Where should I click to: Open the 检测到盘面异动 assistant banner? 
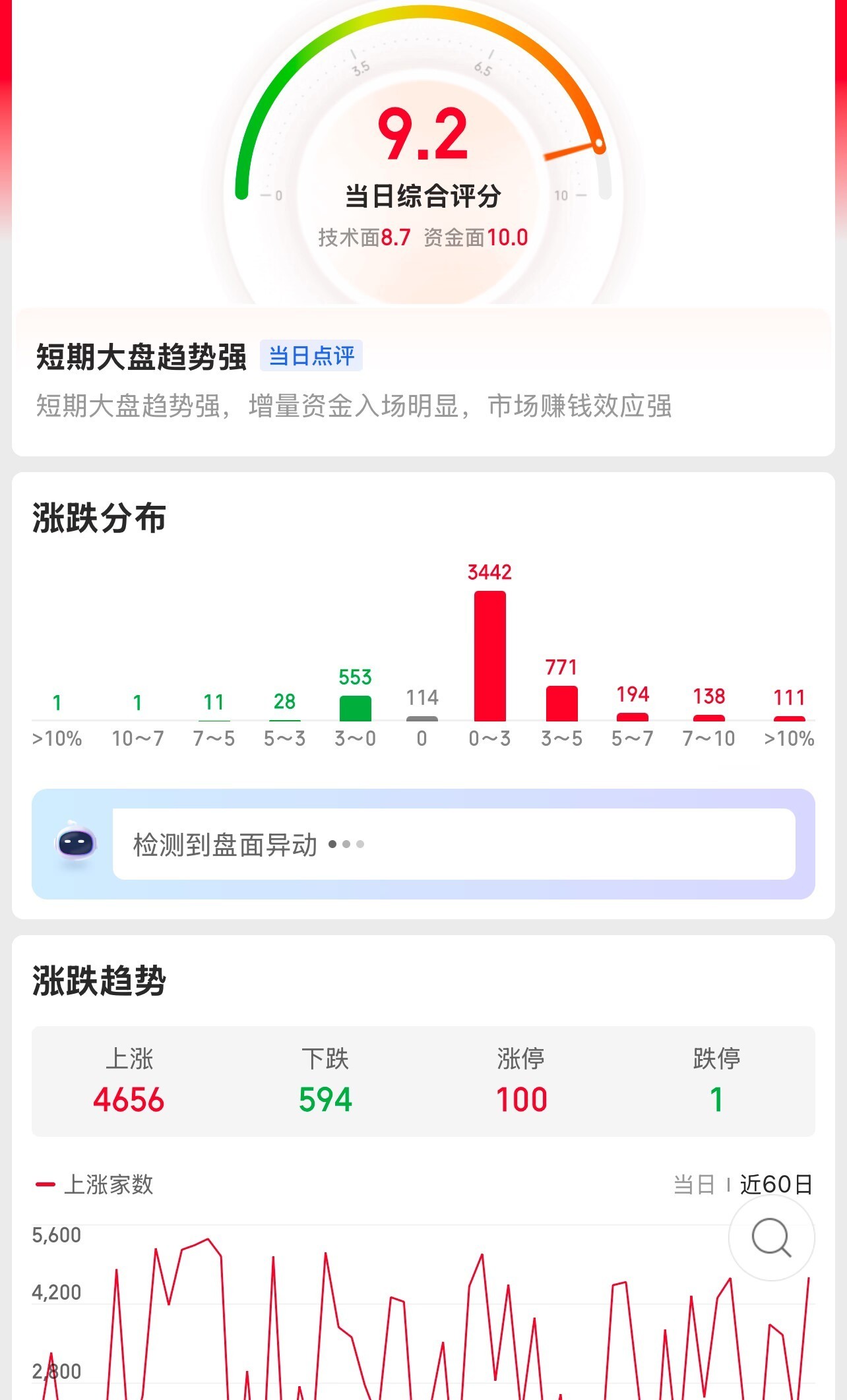(453, 844)
